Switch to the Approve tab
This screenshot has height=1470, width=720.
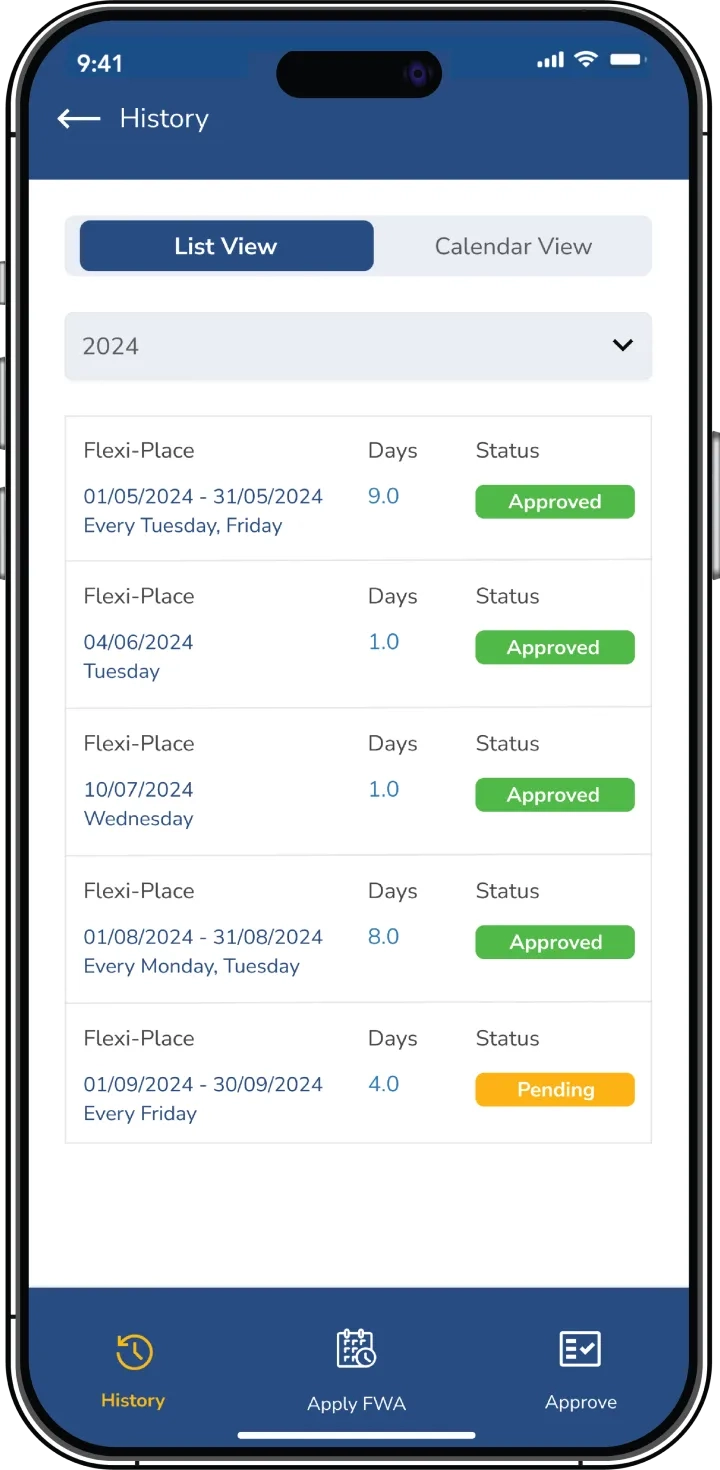pyautogui.click(x=580, y=1370)
